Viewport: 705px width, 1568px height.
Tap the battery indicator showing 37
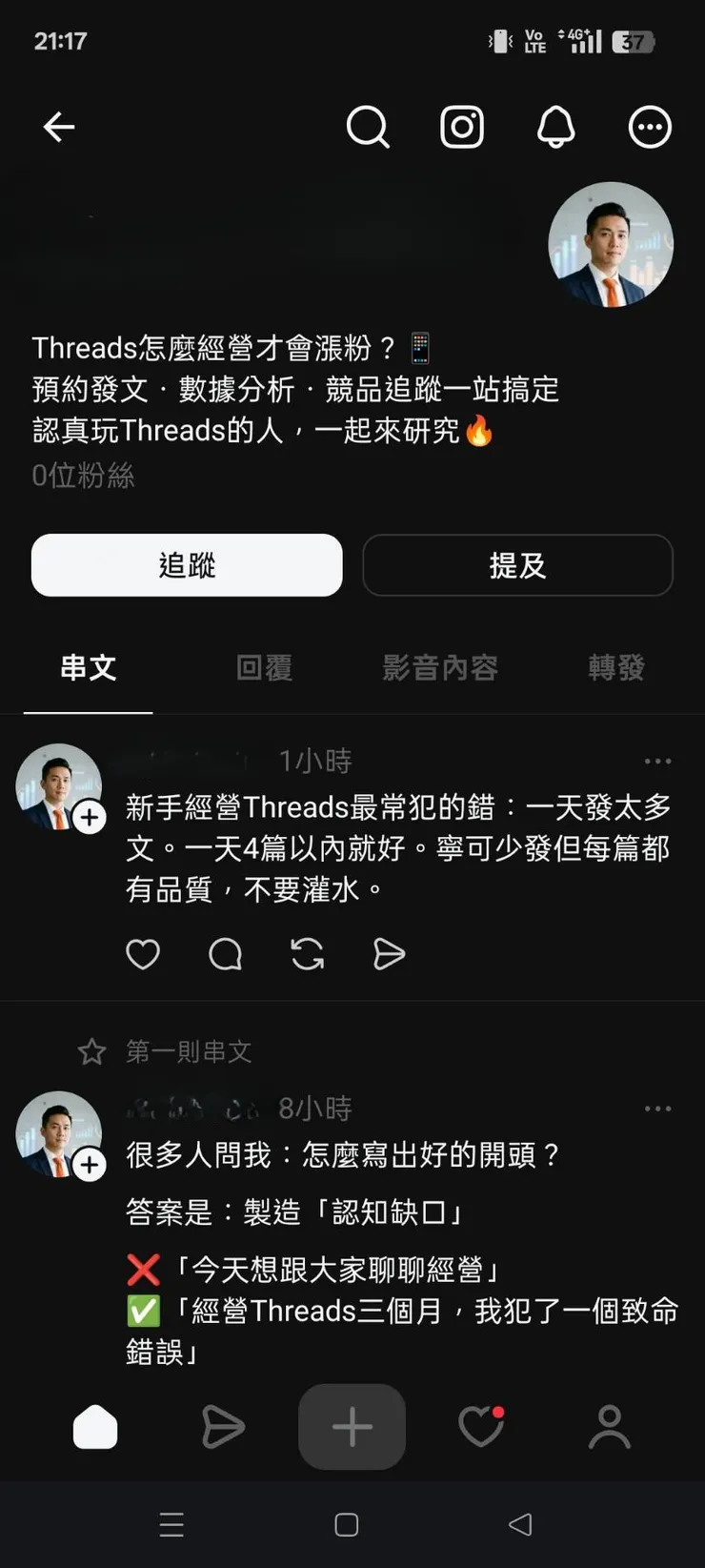point(633,41)
